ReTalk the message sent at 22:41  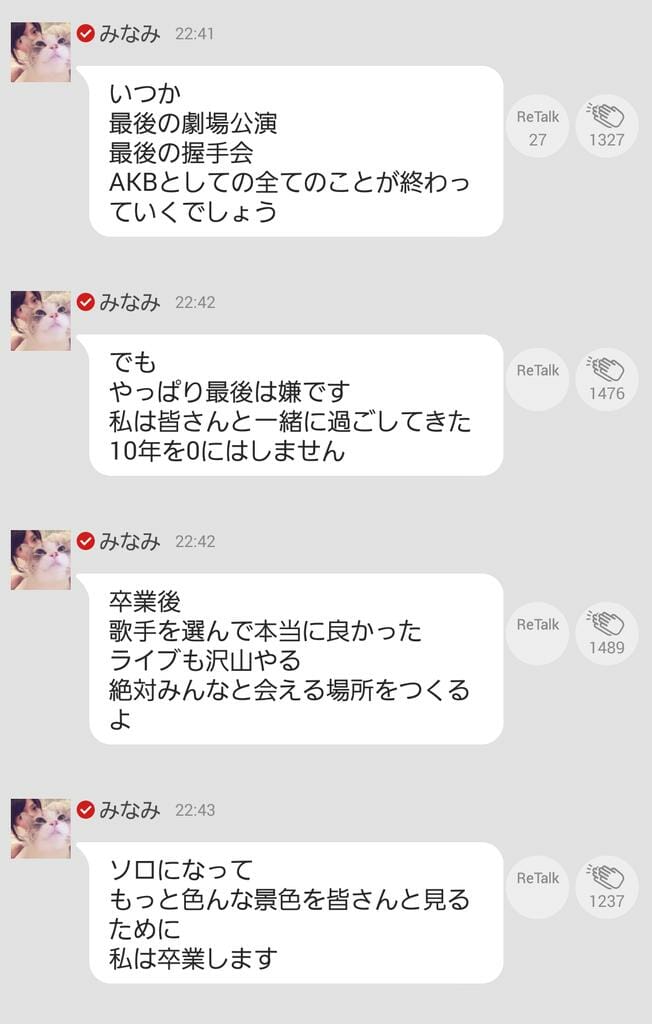pos(538,127)
